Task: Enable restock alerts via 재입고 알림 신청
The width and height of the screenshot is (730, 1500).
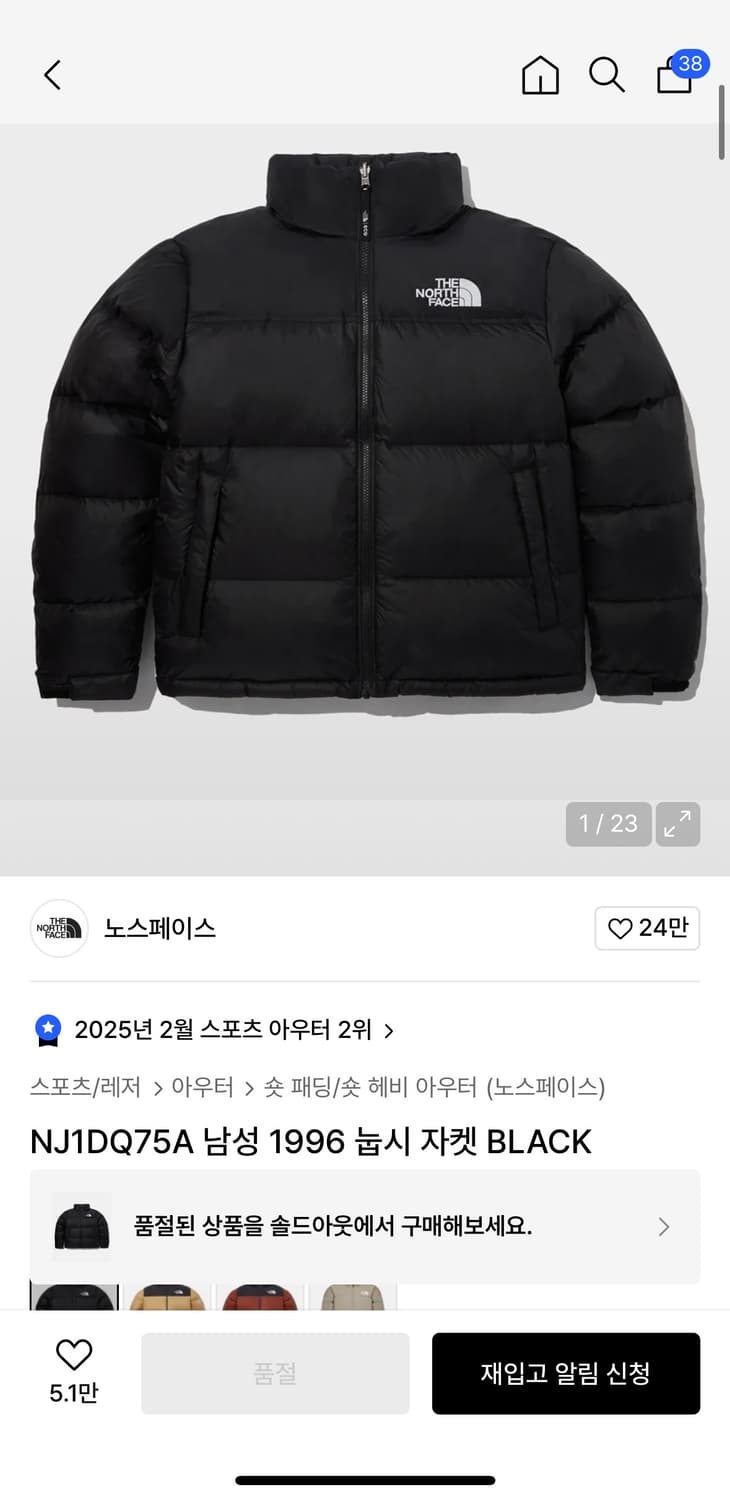Action: pyautogui.click(x=566, y=1373)
